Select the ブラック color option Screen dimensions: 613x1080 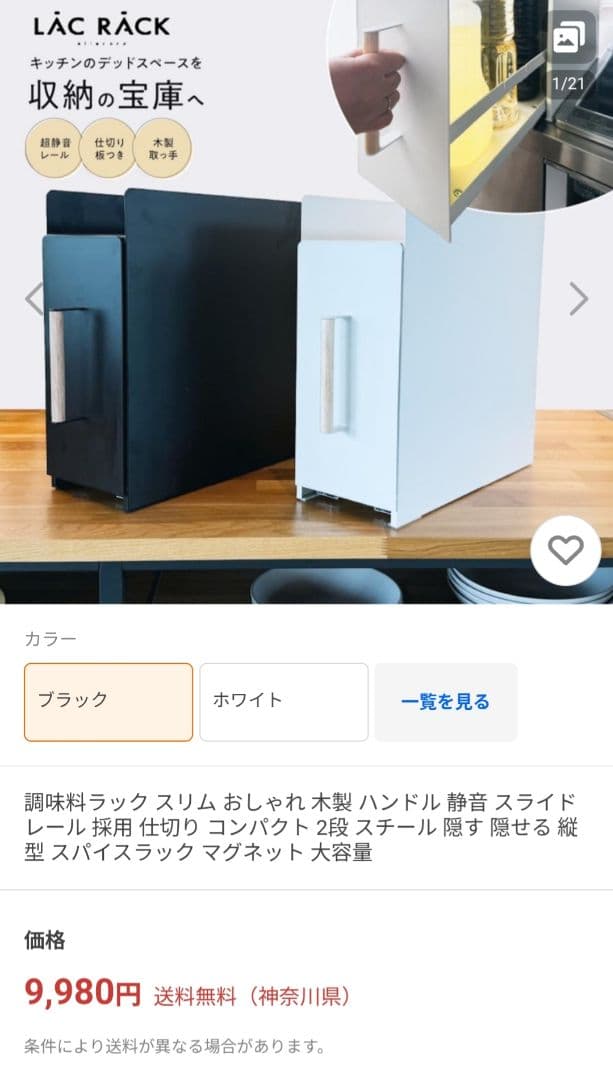[108, 701]
